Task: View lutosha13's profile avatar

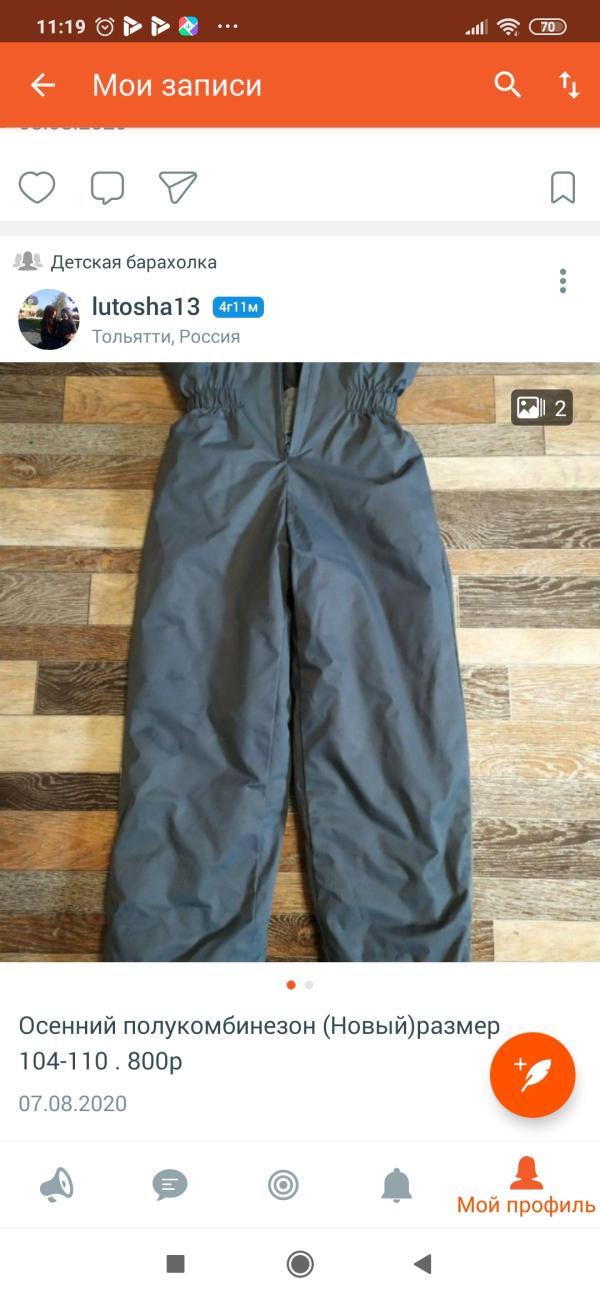Action: [x=49, y=319]
